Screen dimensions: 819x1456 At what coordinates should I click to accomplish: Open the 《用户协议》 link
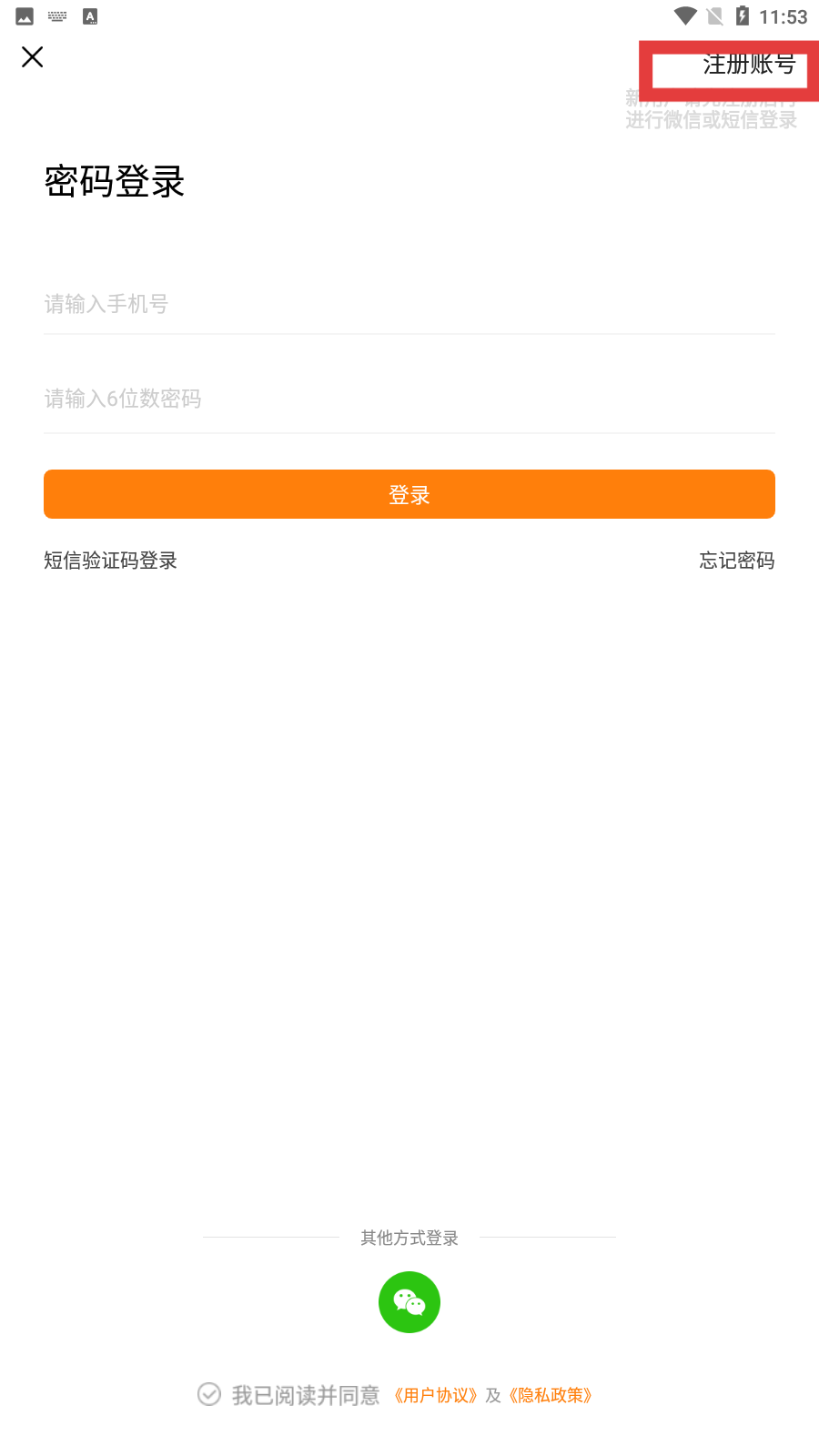click(436, 1395)
